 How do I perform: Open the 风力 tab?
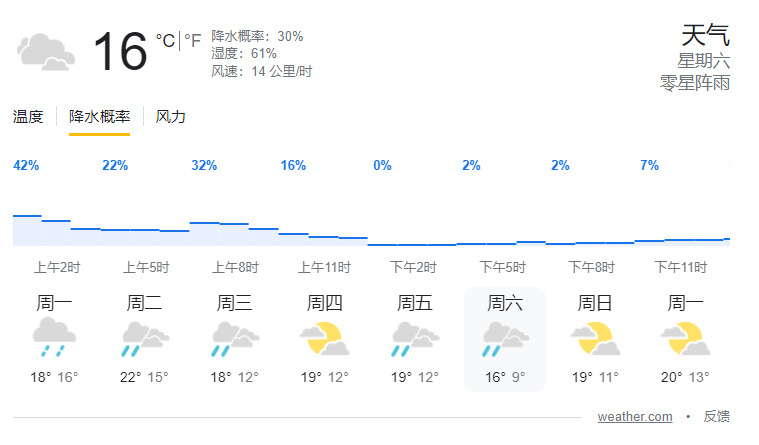pyautogui.click(x=170, y=117)
